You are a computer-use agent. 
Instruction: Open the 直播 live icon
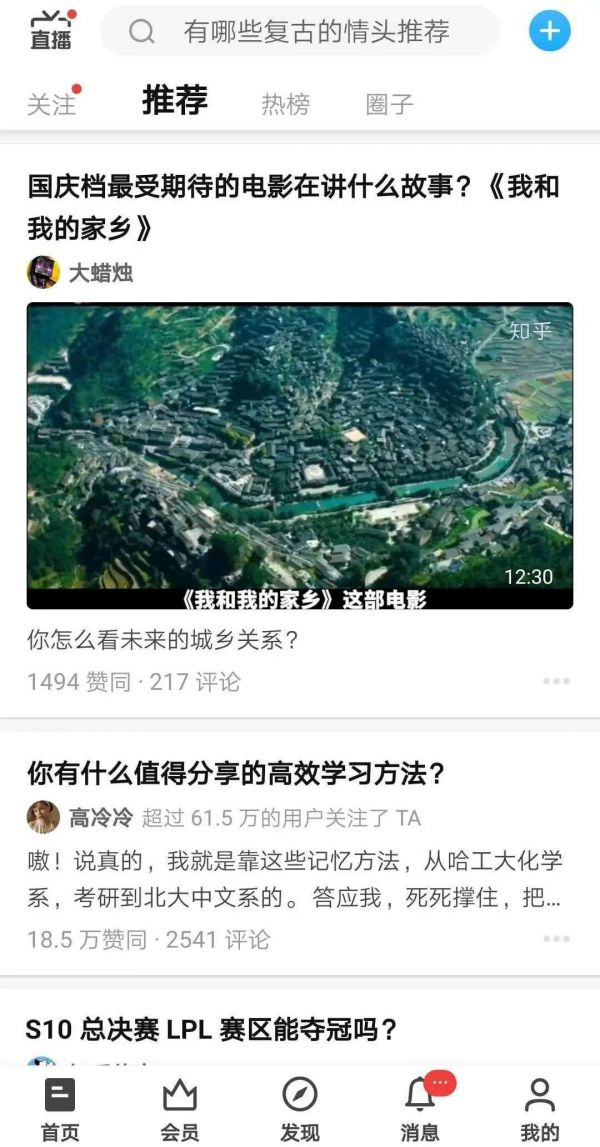coord(51,31)
